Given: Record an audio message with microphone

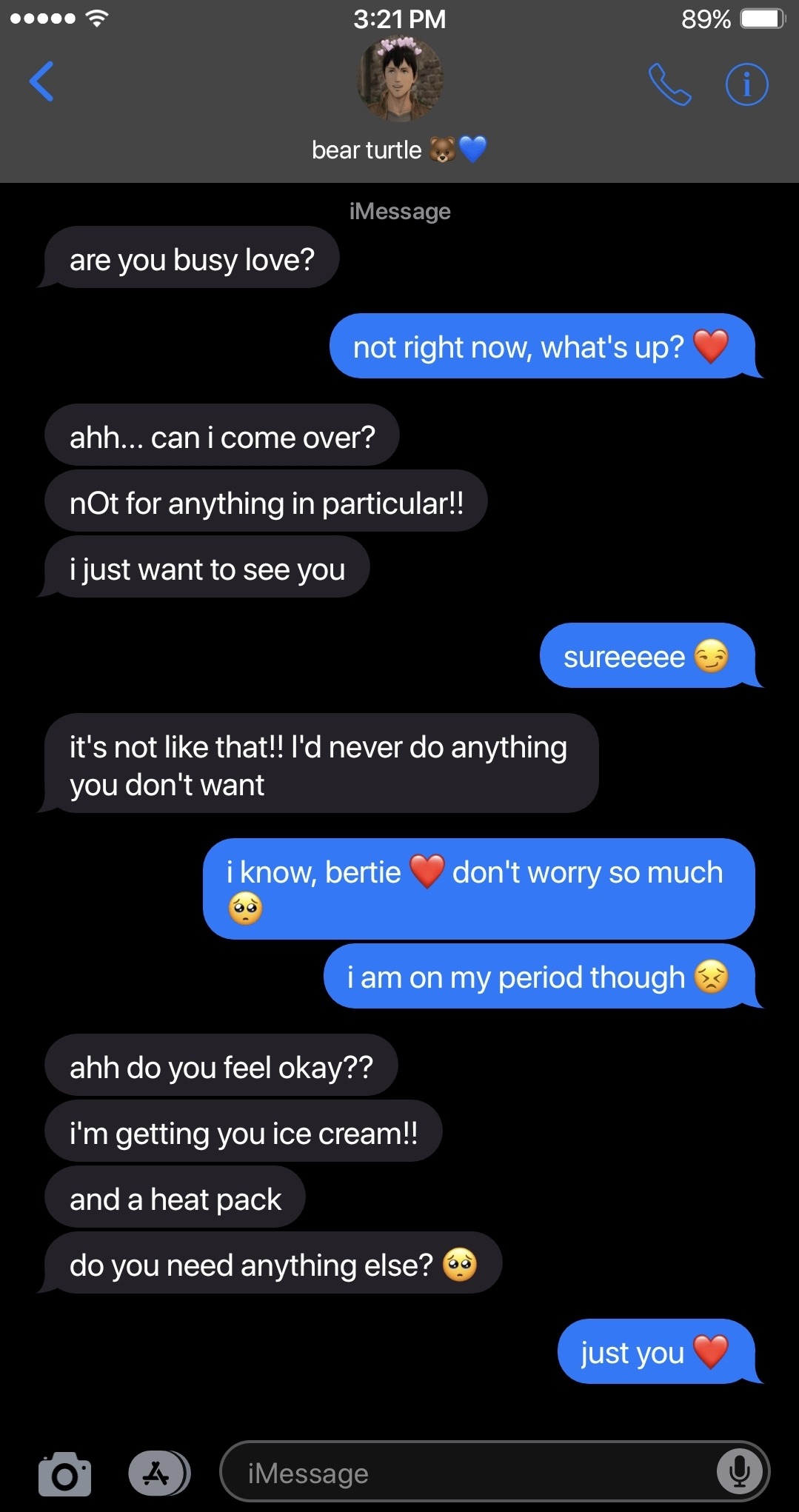Looking at the screenshot, I should point(739,1472).
